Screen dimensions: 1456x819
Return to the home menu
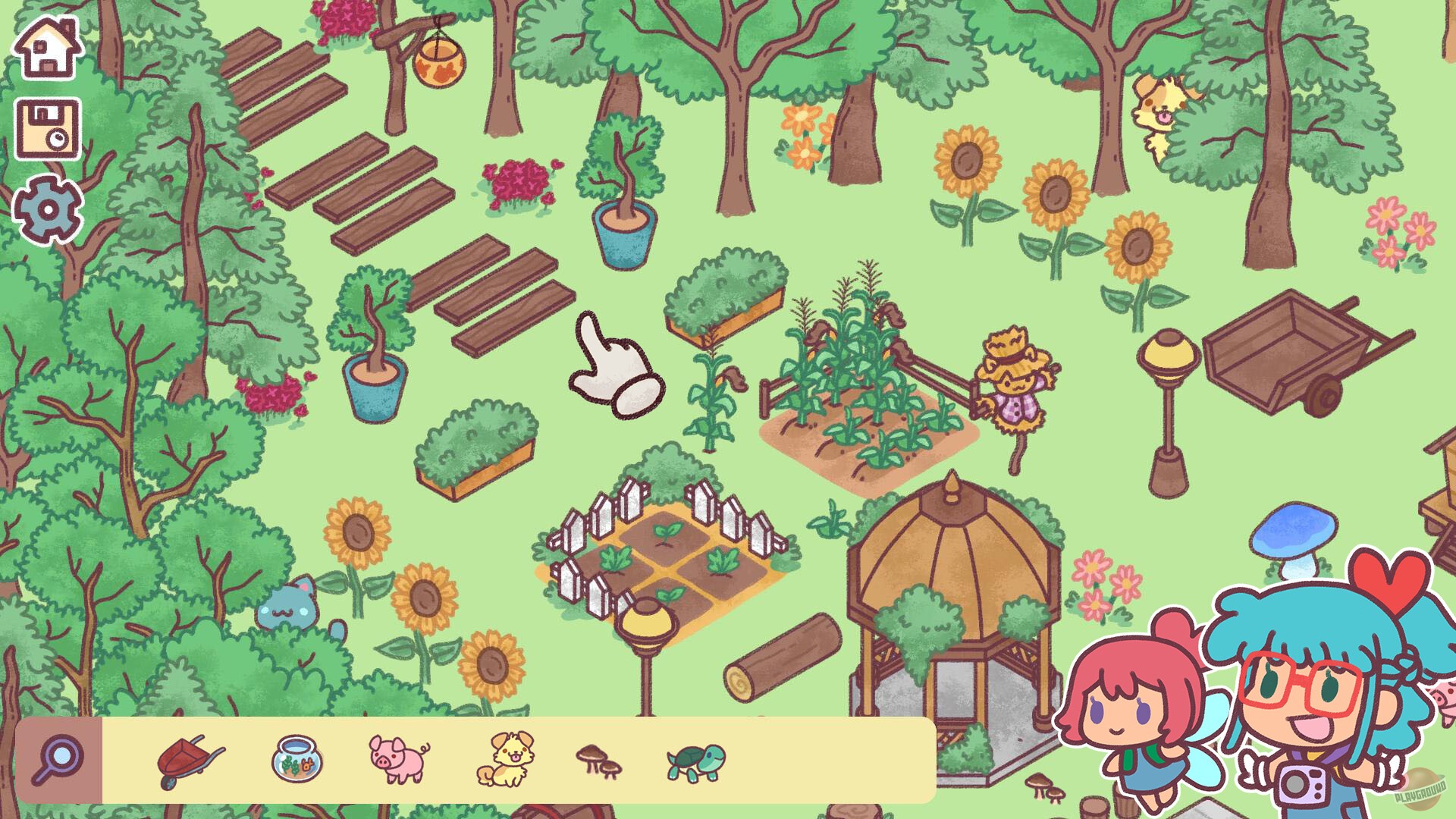click(x=47, y=48)
